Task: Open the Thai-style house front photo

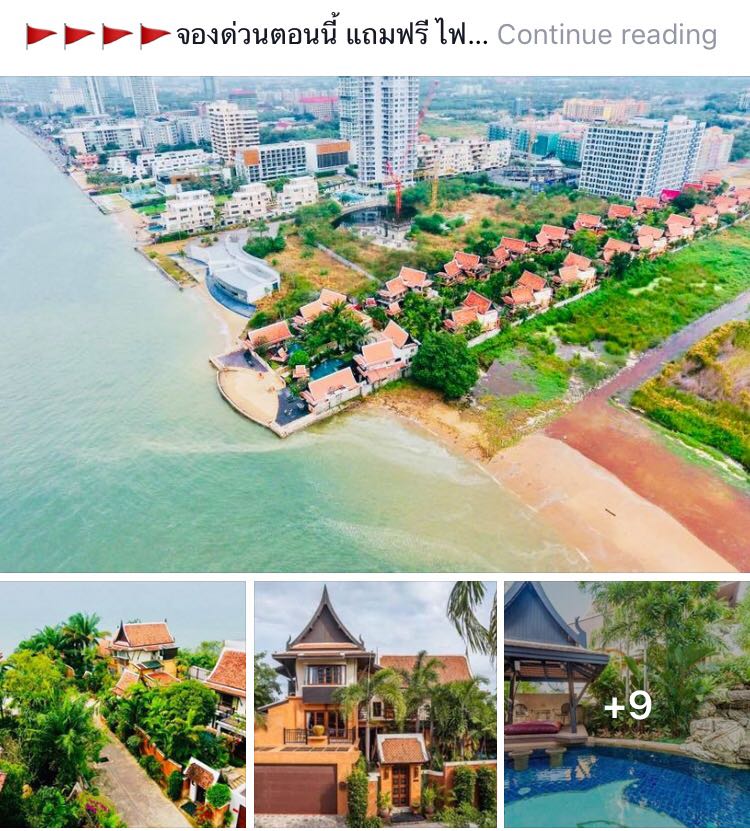Action: tap(375, 705)
